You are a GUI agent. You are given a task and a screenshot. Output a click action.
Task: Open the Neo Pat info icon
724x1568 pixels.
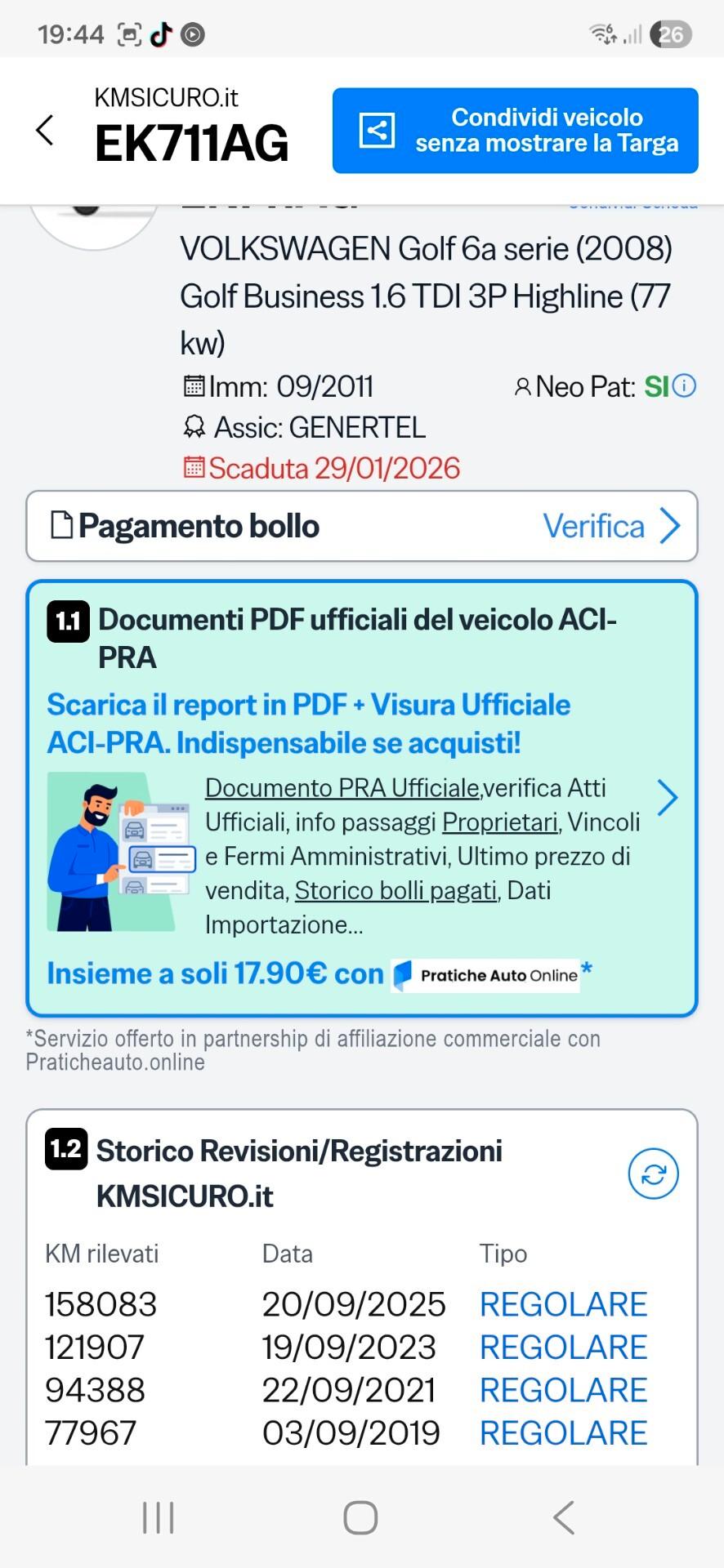(685, 385)
